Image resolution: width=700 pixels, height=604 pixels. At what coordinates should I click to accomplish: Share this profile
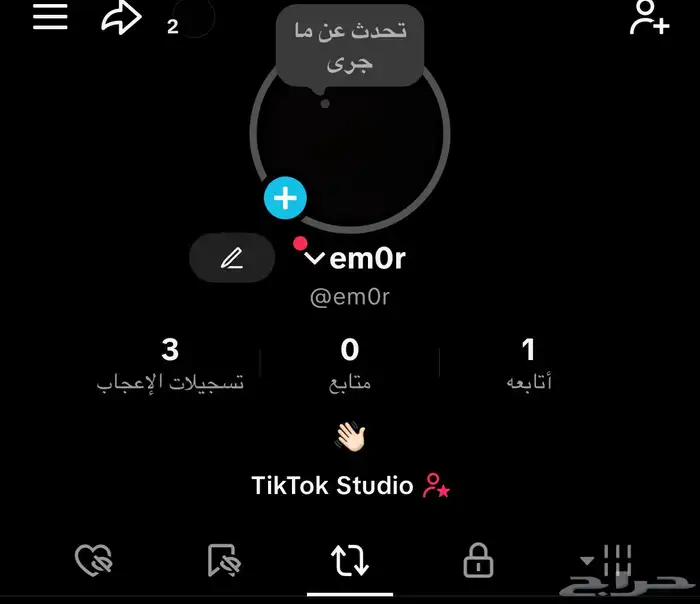(122, 18)
